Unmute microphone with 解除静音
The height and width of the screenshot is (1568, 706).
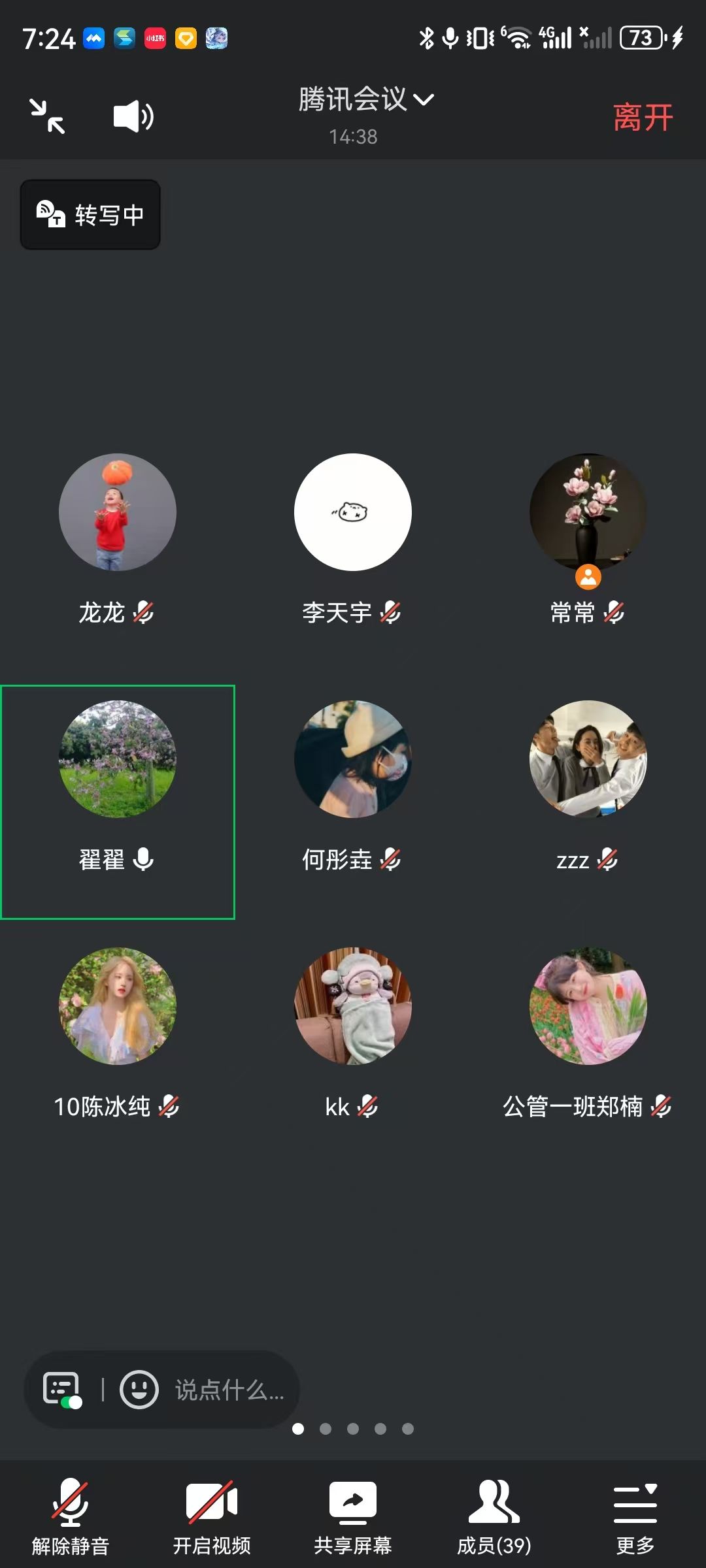click(x=71, y=1516)
